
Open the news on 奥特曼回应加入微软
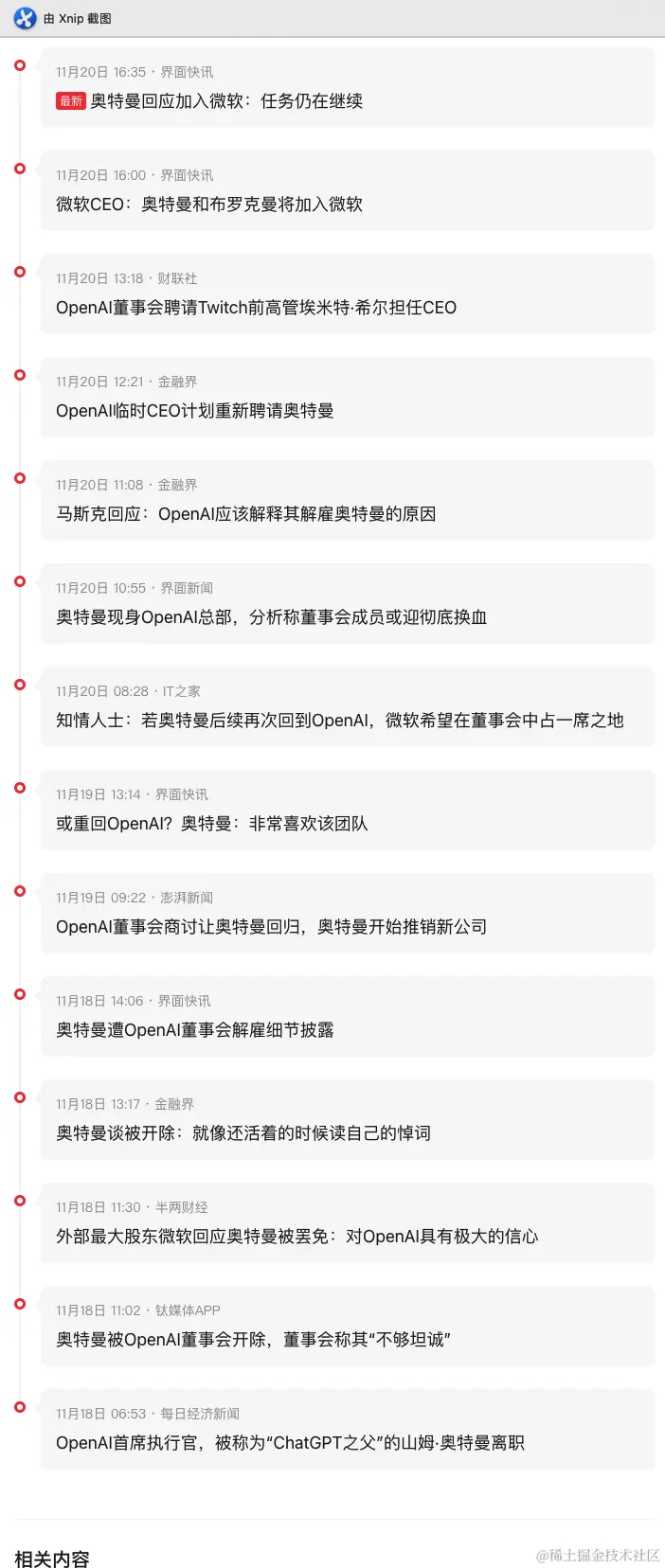(x=225, y=101)
